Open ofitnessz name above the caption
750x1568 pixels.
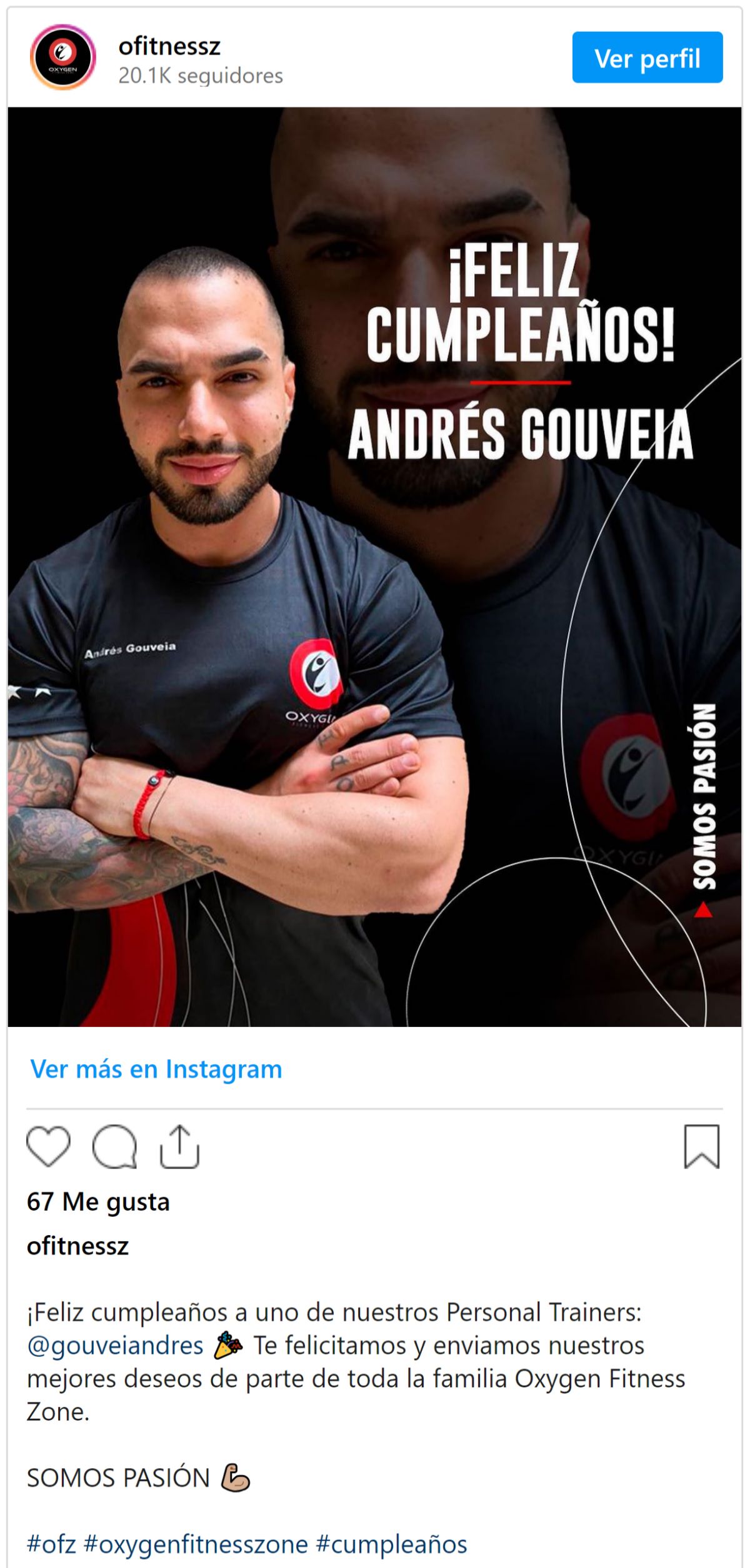coord(77,1246)
